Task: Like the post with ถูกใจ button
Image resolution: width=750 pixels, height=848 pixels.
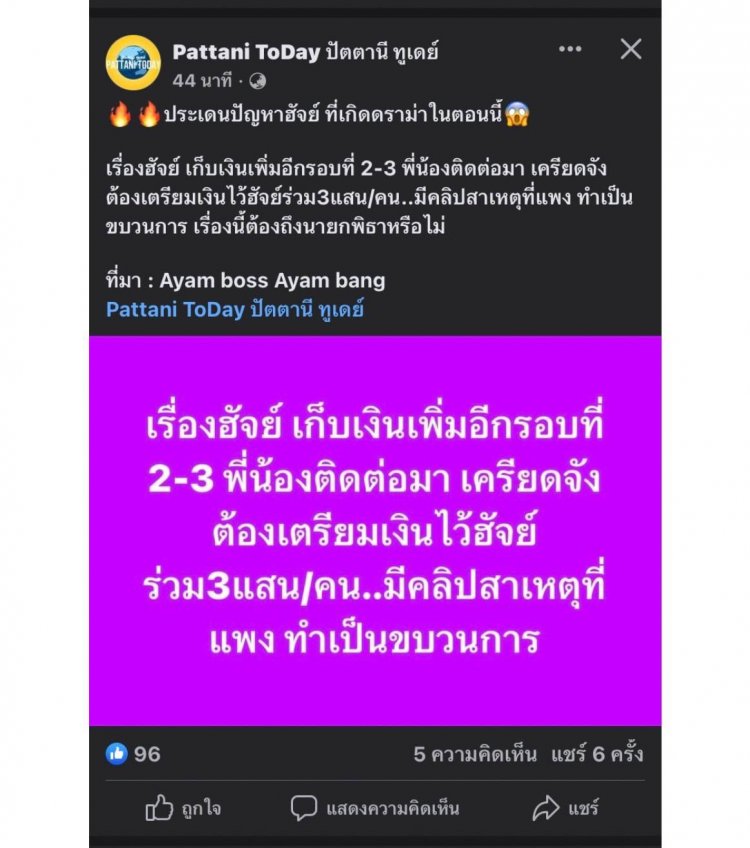Action: [x=184, y=808]
